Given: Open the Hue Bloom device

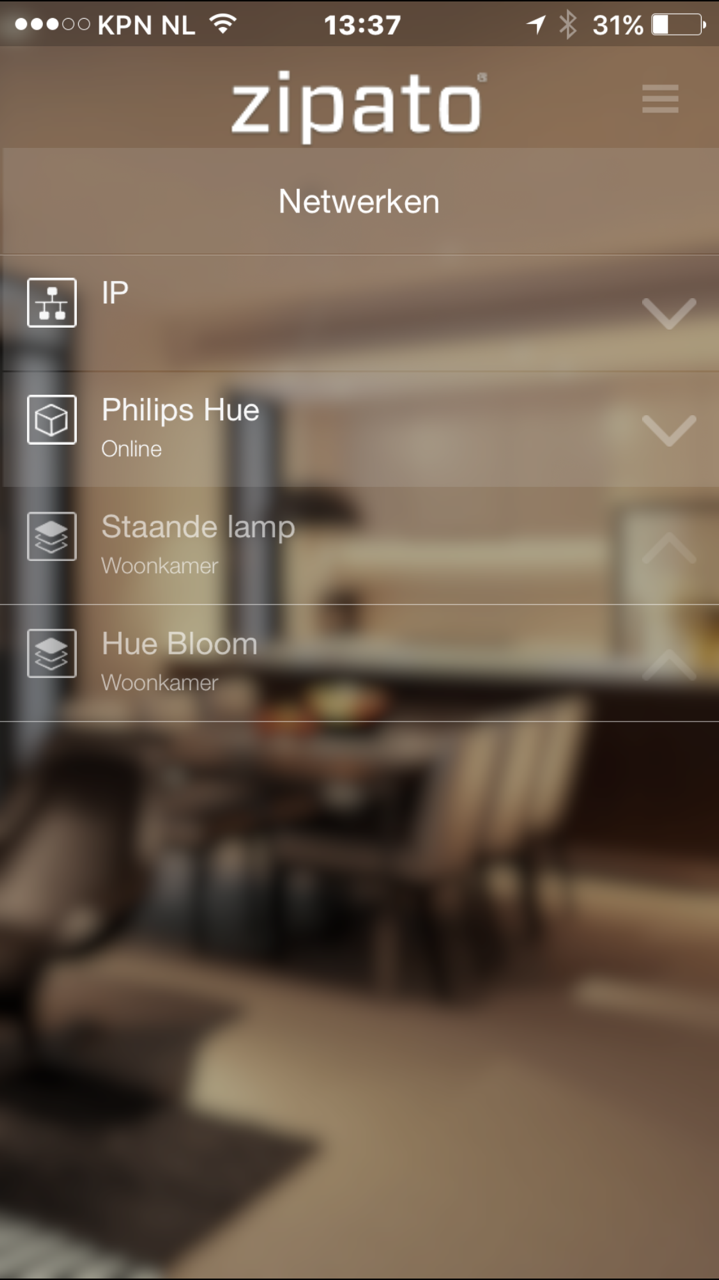Looking at the screenshot, I should click(x=180, y=661).
